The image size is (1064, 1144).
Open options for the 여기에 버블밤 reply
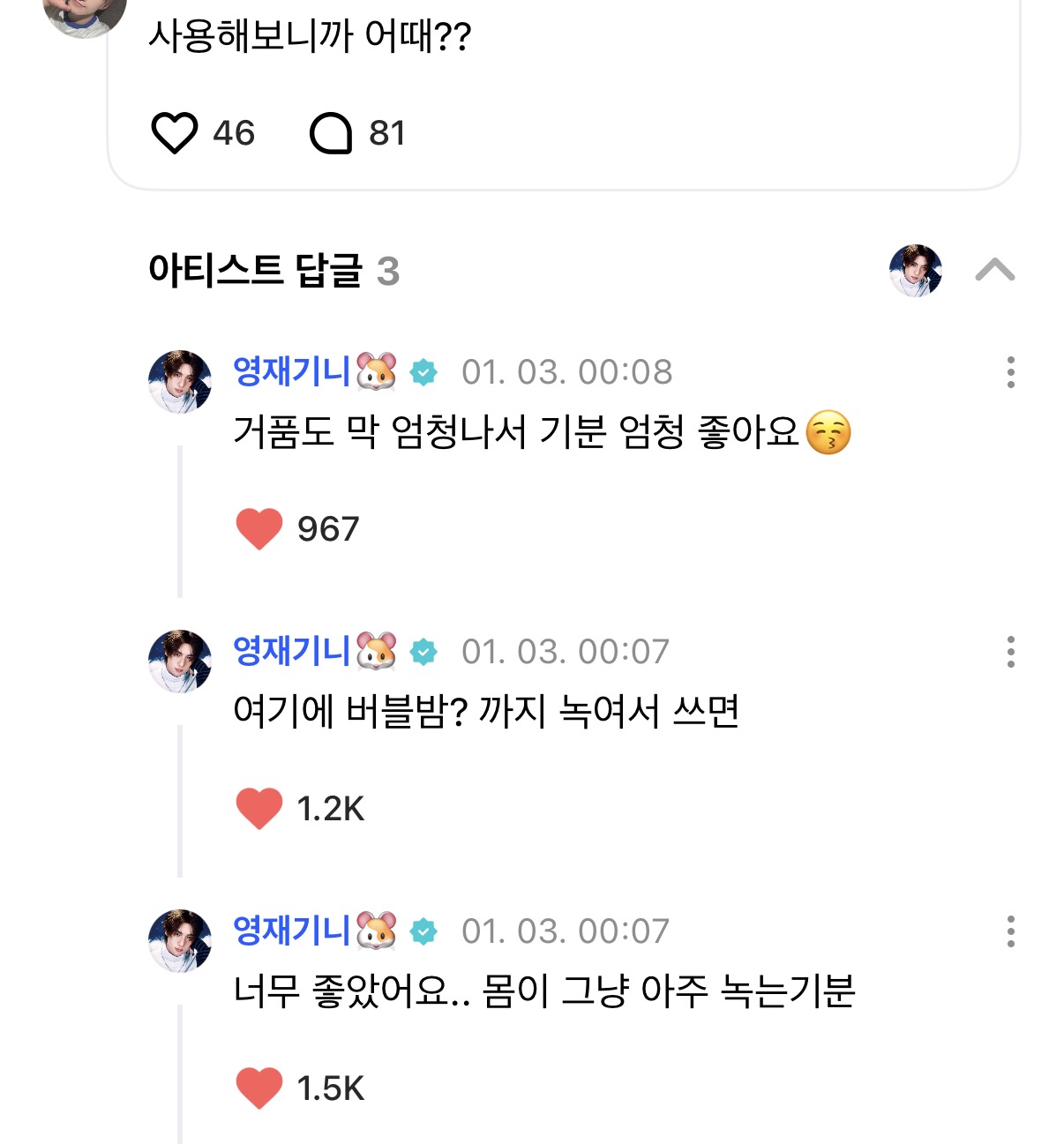1010,652
